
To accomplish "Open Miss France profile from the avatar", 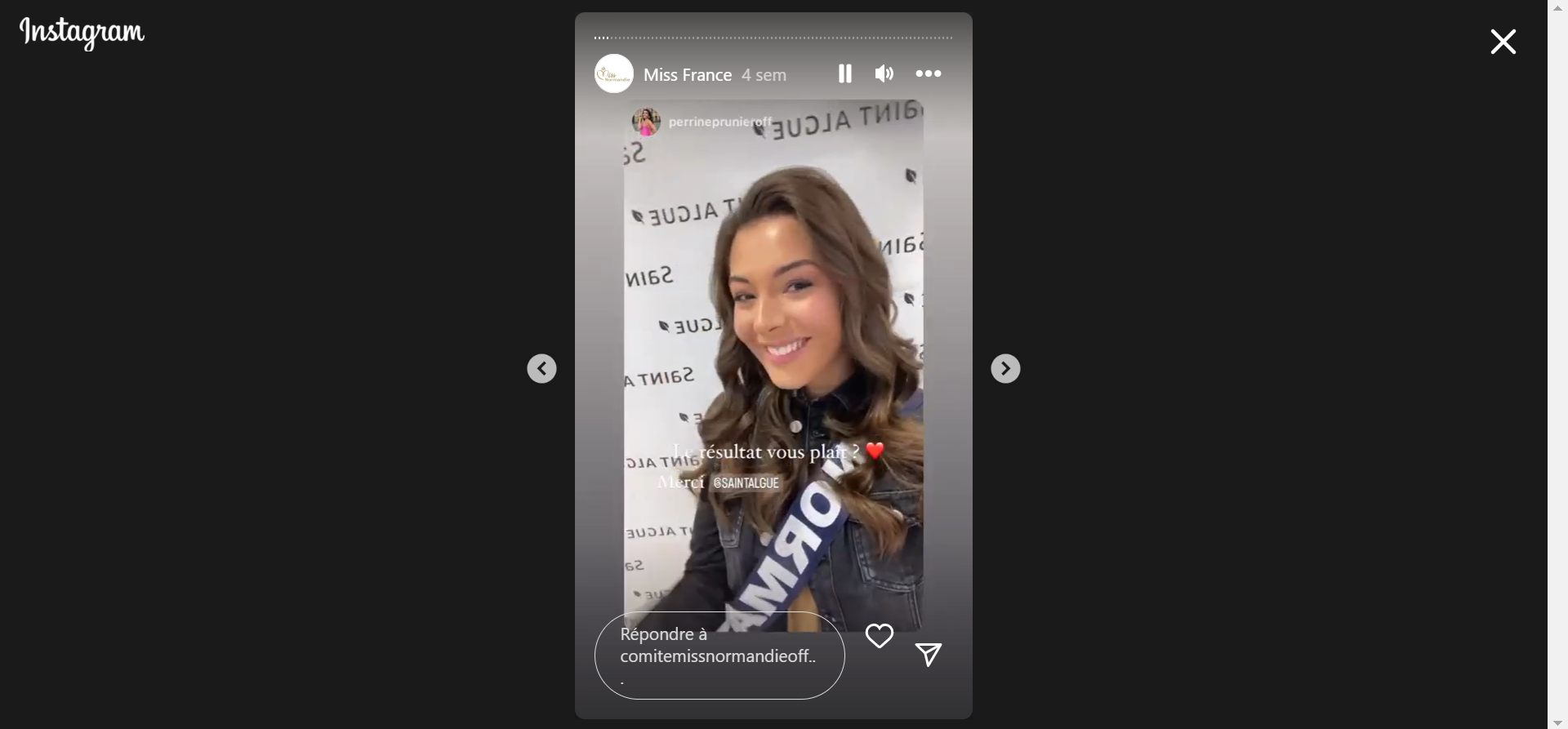I will [614, 74].
